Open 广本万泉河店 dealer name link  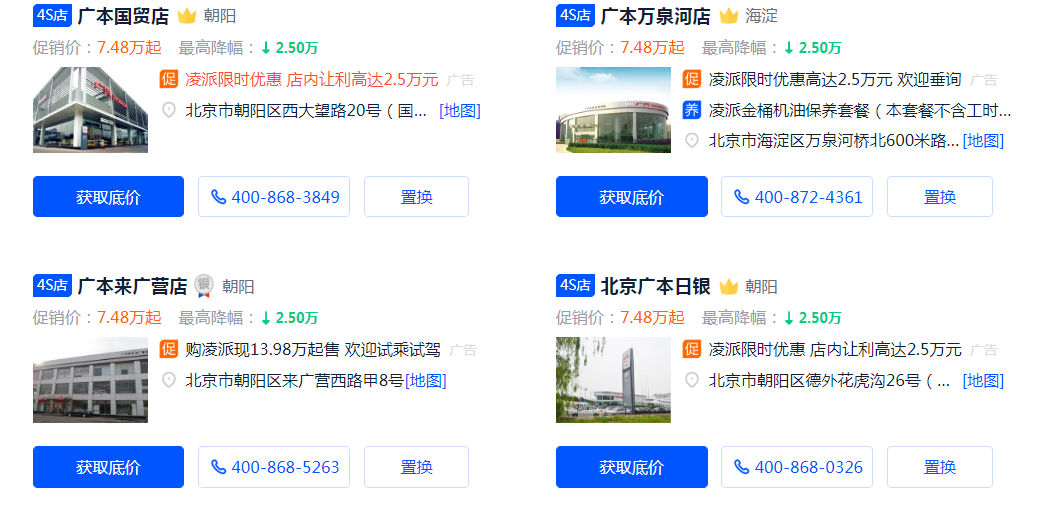pos(655,16)
